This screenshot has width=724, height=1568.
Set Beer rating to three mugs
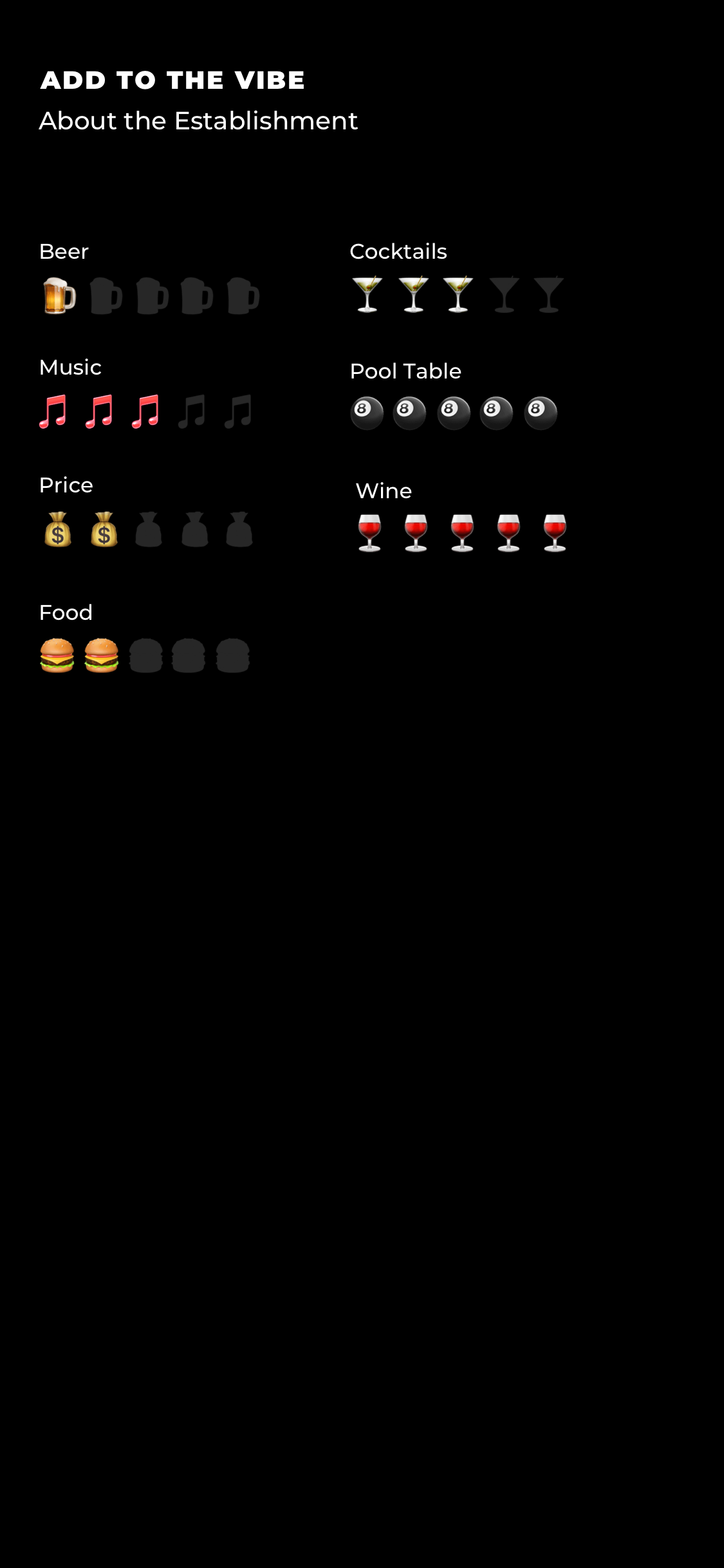click(x=152, y=296)
